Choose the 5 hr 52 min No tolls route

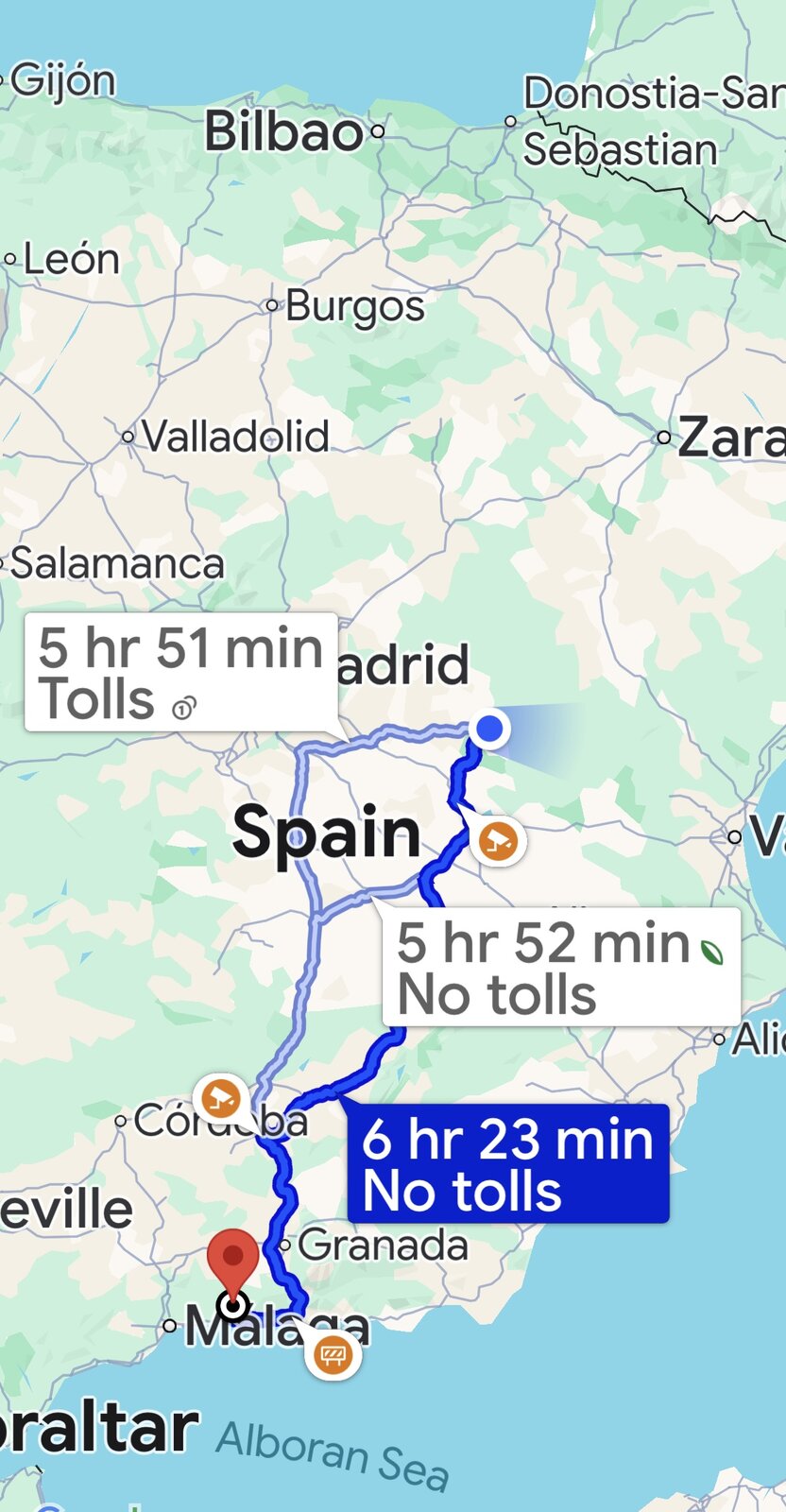click(x=560, y=967)
